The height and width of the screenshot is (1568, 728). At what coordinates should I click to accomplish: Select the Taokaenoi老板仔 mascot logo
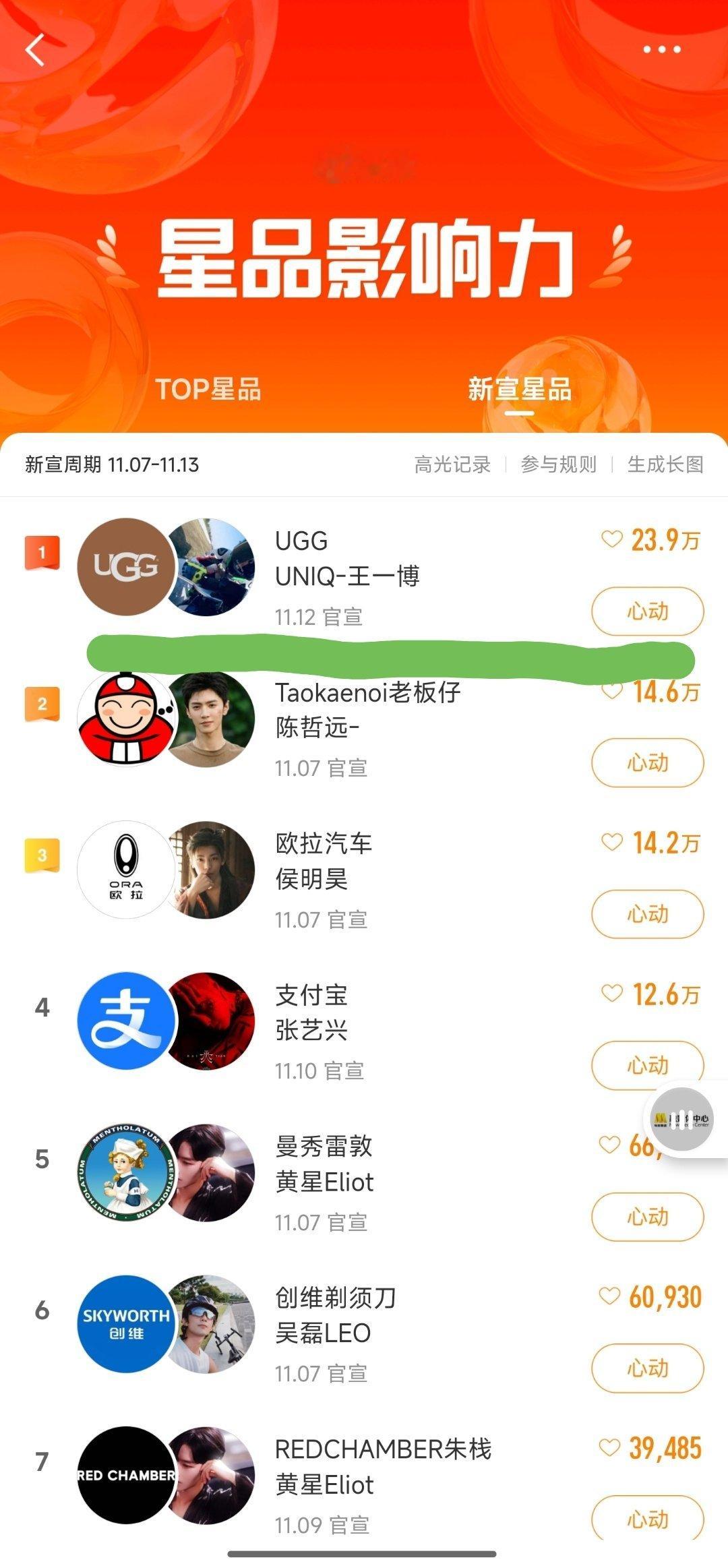(x=128, y=720)
